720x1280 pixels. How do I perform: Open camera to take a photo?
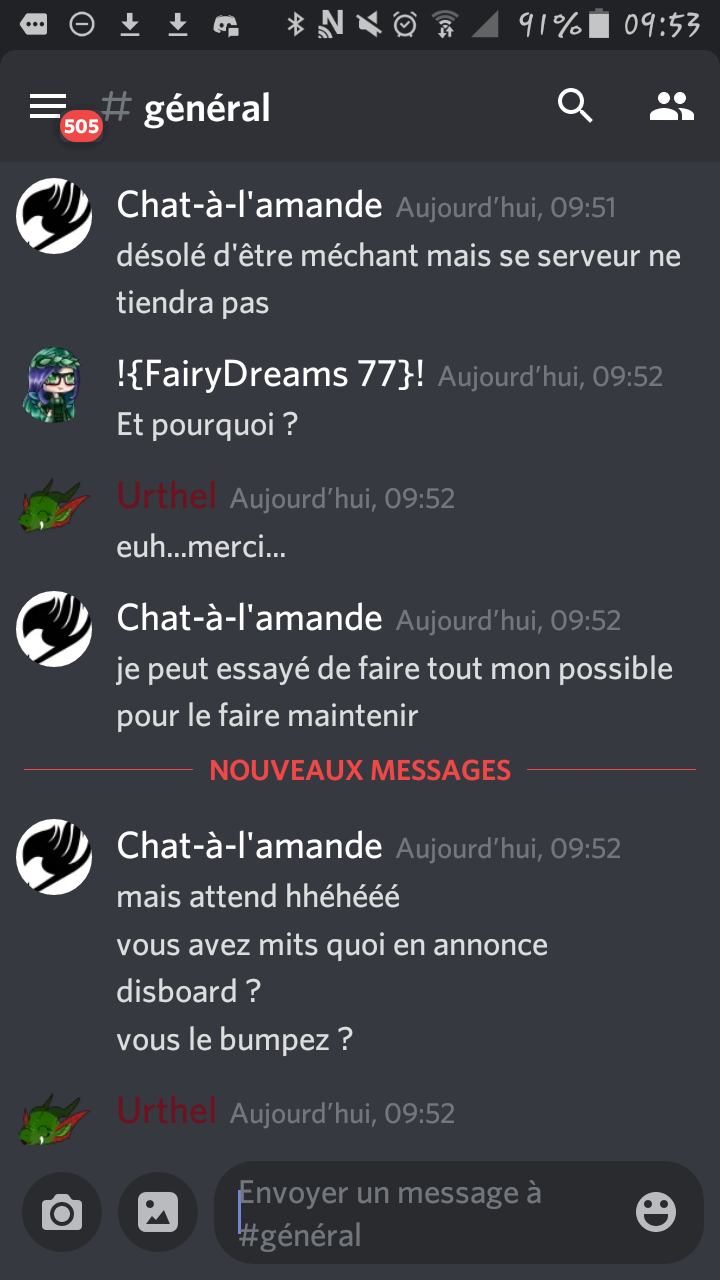point(62,1213)
